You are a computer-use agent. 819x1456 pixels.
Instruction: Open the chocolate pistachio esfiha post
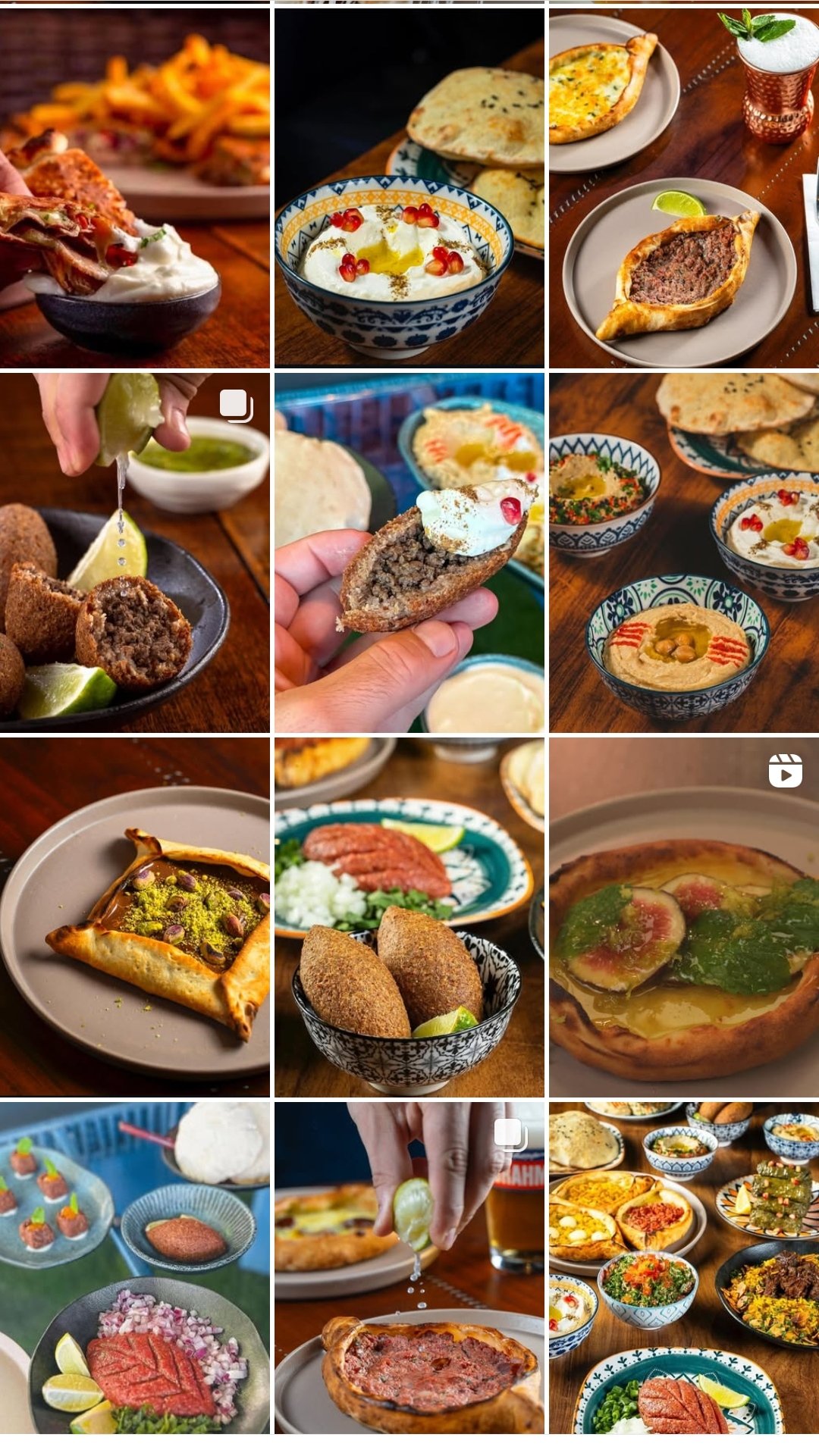point(134,917)
